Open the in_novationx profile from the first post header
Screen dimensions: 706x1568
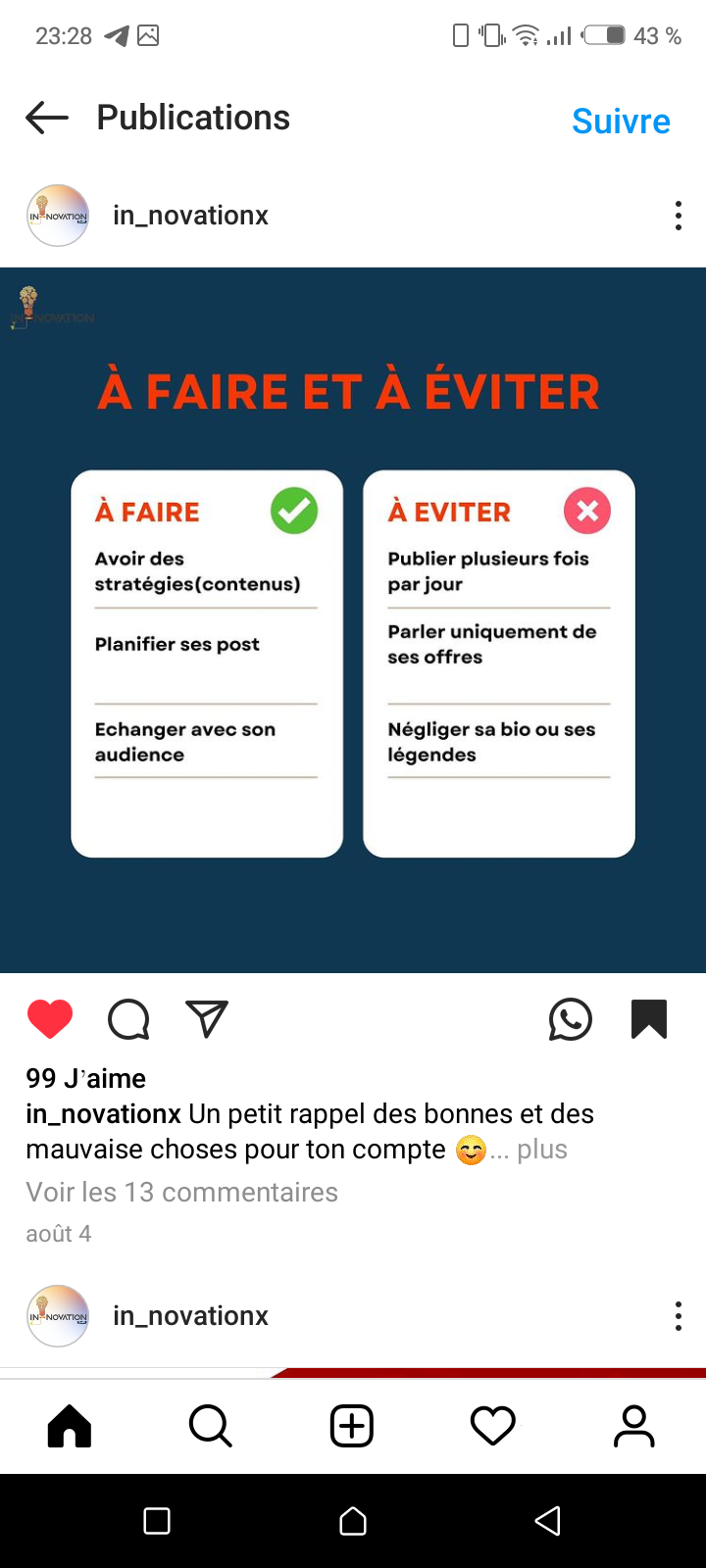pyautogui.click(x=190, y=216)
